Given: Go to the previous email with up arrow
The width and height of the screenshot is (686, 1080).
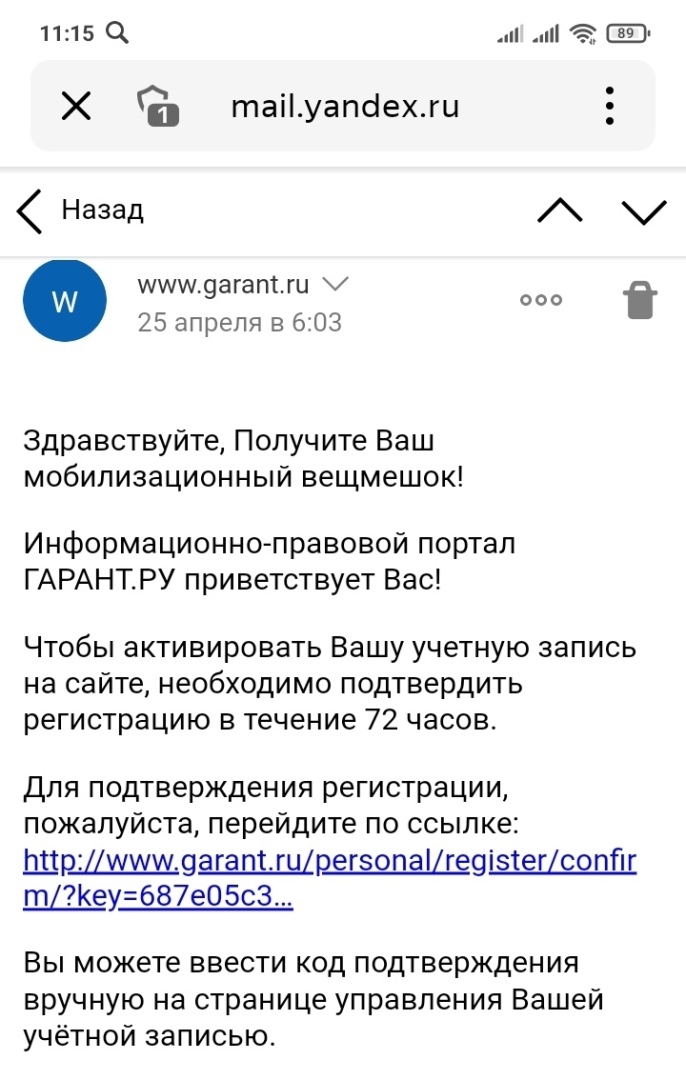Looking at the screenshot, I should point(559,210).
